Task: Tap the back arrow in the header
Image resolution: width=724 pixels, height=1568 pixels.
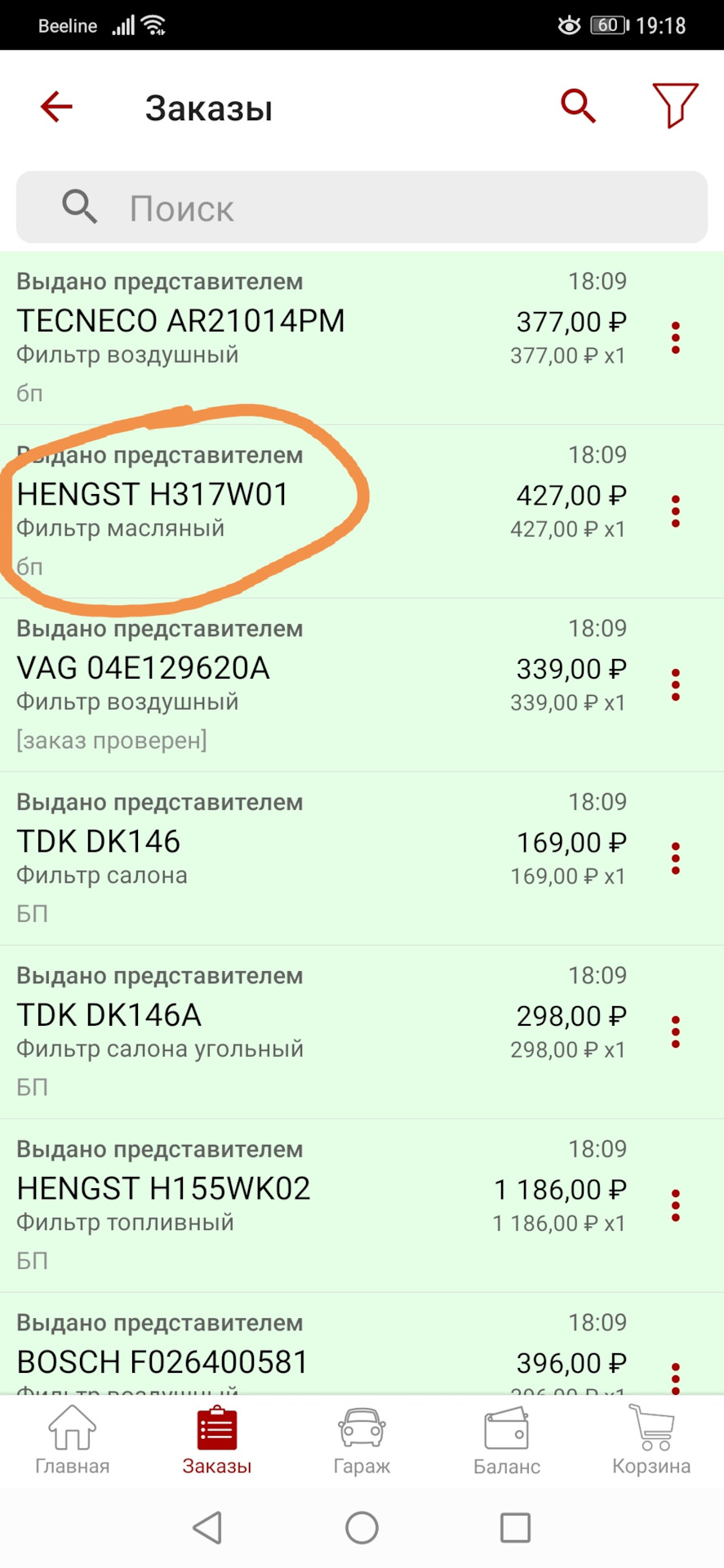Action: [55, 106]
